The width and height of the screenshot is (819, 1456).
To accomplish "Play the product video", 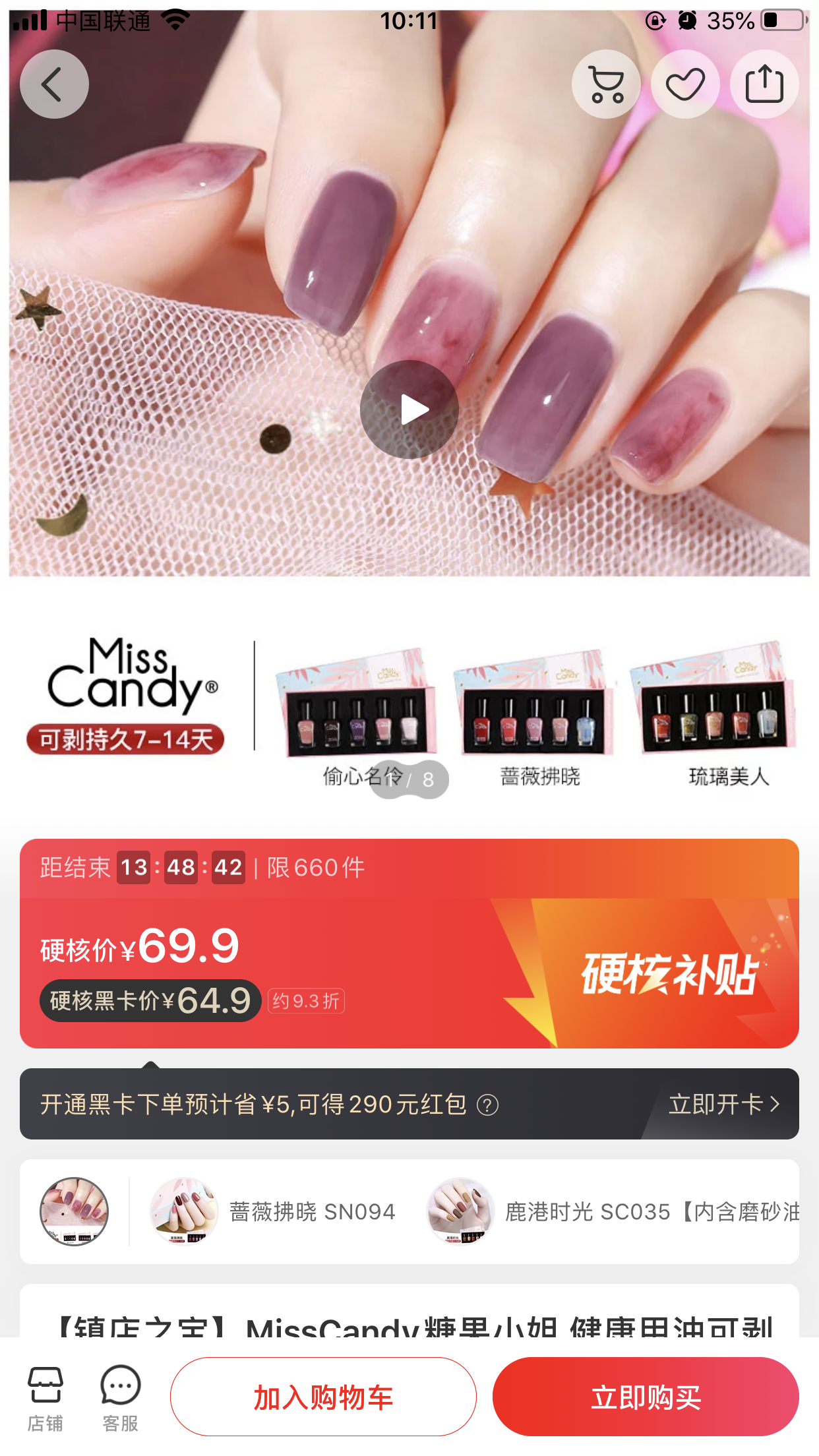I will (409, 409).
